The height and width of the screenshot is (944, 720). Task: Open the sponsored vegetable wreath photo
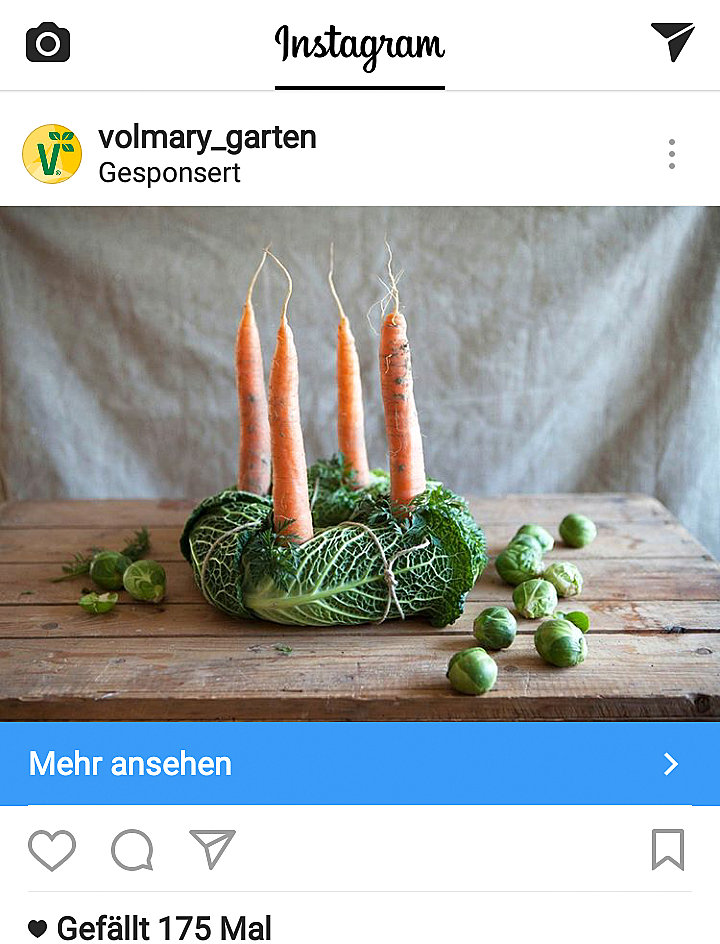click(x=360, y=463)
